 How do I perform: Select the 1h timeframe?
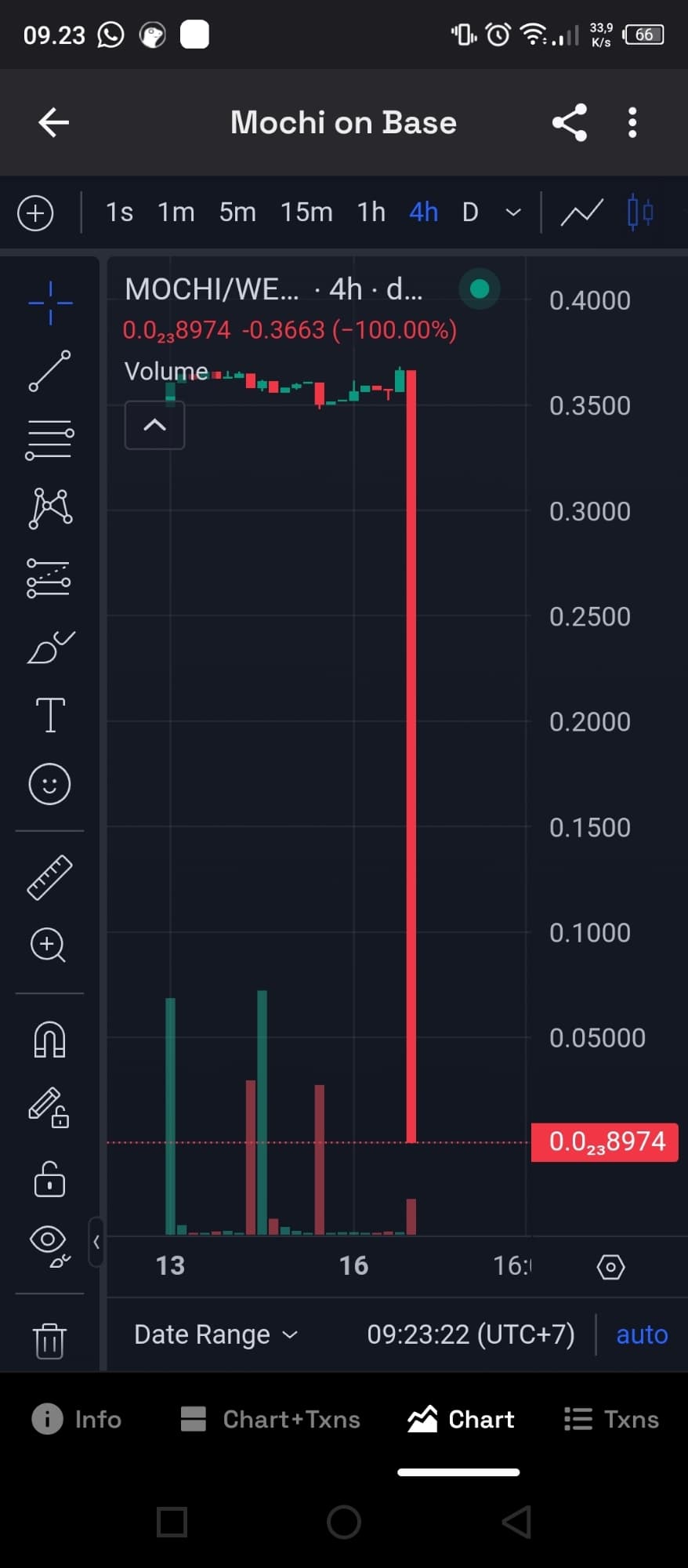click(371, 212)
